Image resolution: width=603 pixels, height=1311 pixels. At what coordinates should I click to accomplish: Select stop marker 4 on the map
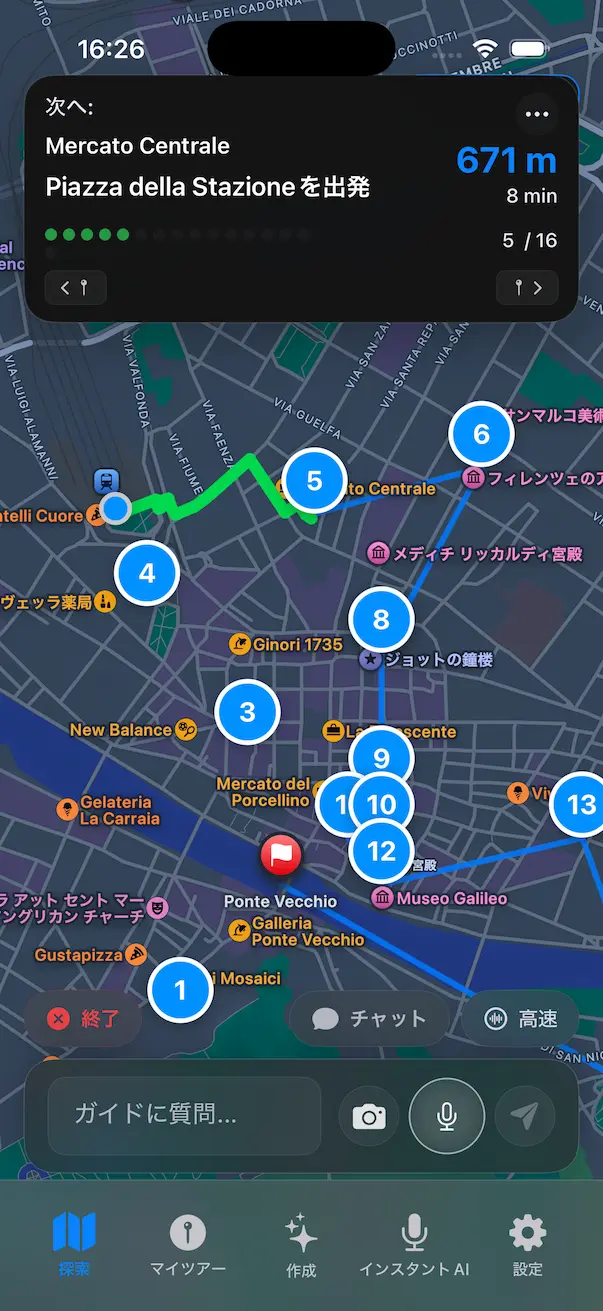(x=147, y=574)
